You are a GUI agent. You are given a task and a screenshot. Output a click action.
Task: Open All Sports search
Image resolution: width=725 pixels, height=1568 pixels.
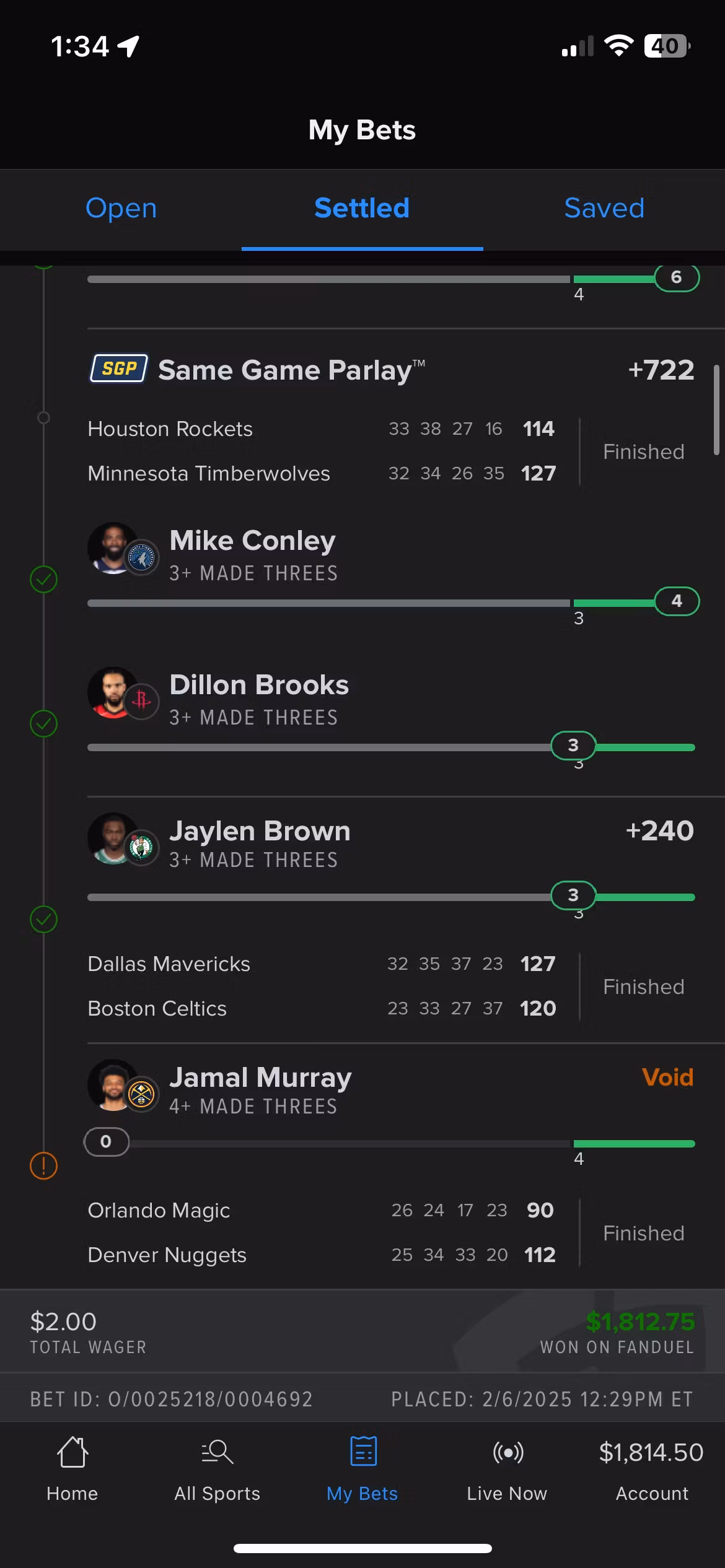click(217, 1469)
